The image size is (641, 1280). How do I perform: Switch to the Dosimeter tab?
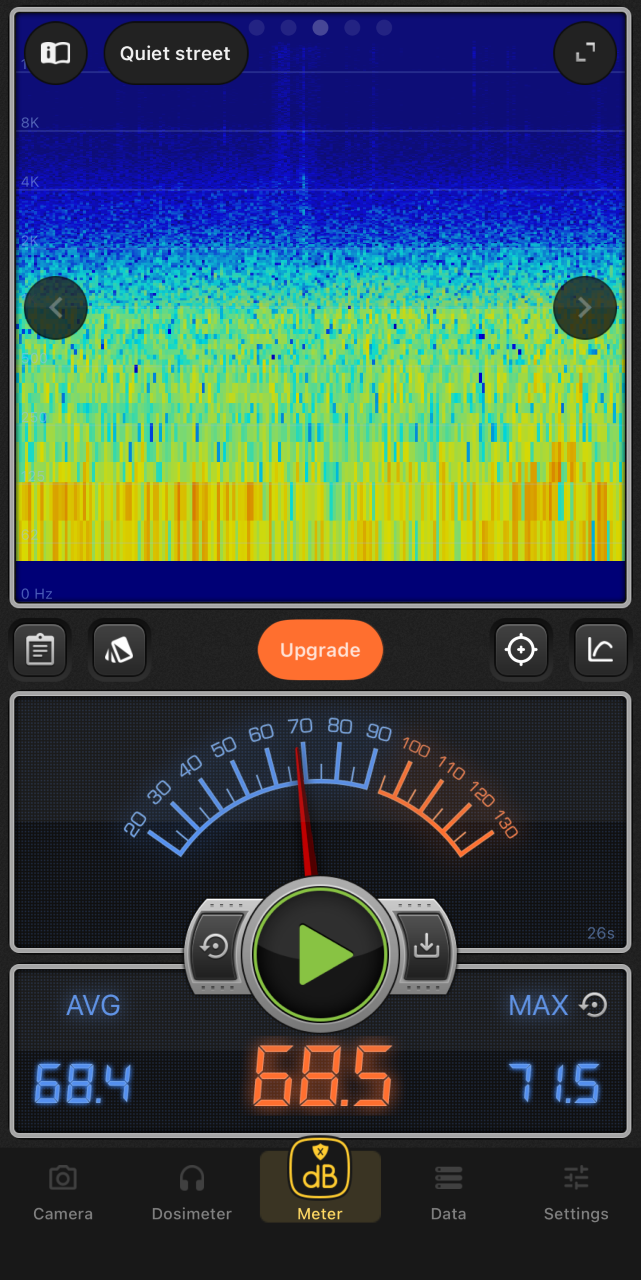(x=191, y=1192)
